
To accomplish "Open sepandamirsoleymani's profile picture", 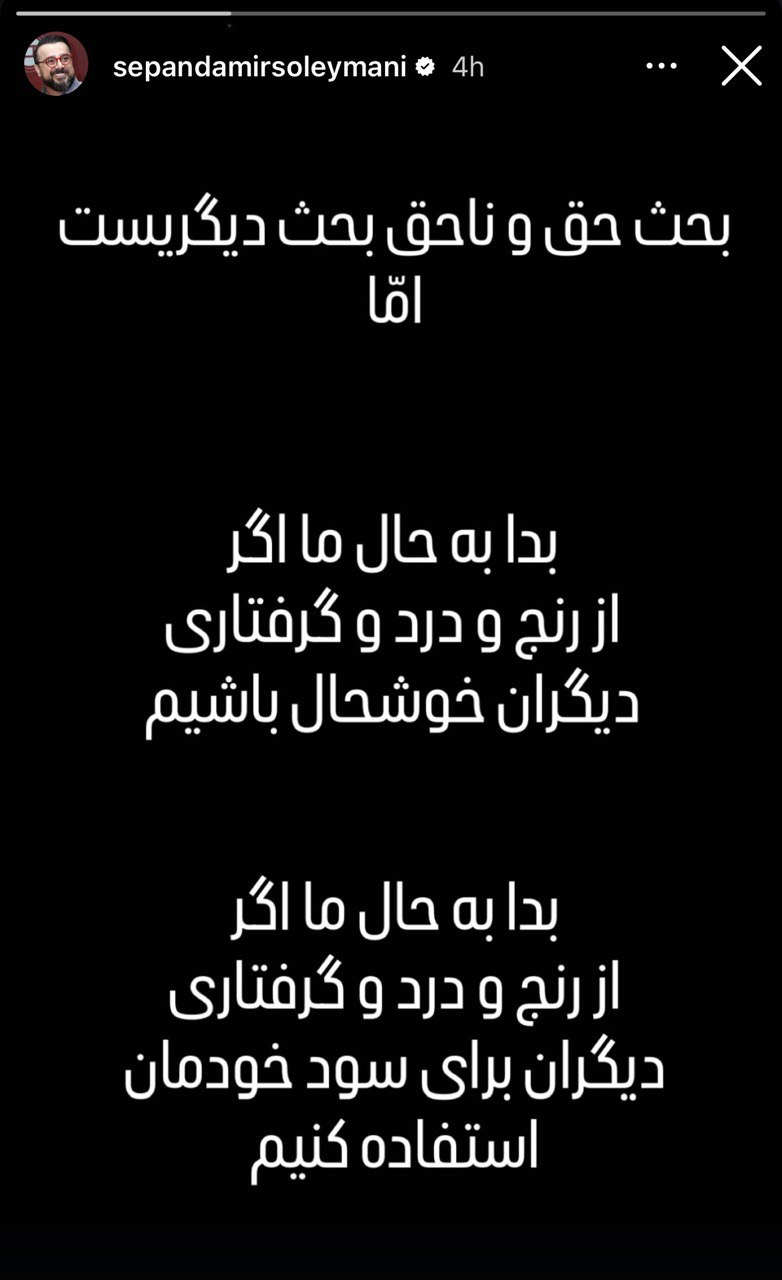I will [x=56, y=65].
